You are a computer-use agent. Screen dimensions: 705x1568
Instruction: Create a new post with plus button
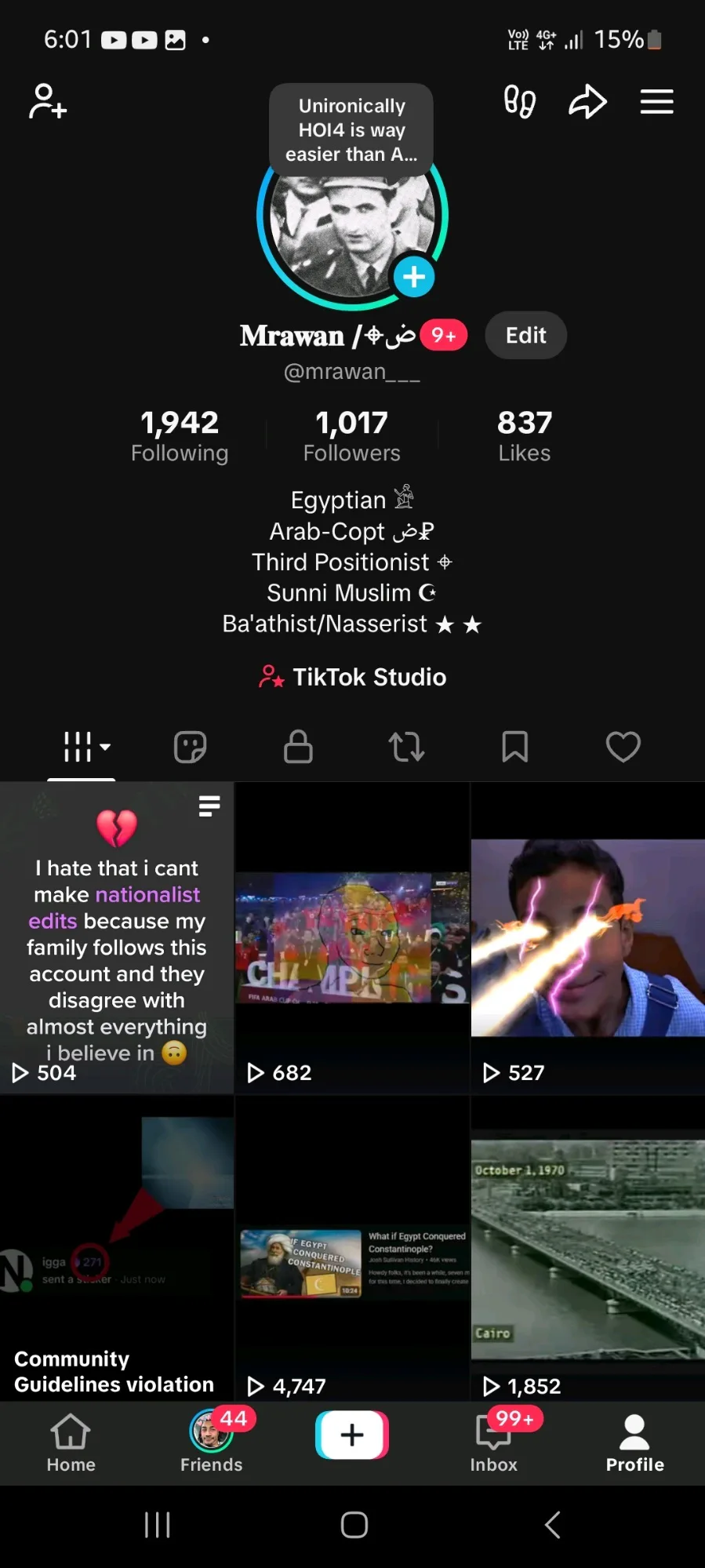[x=352, y=1435]
